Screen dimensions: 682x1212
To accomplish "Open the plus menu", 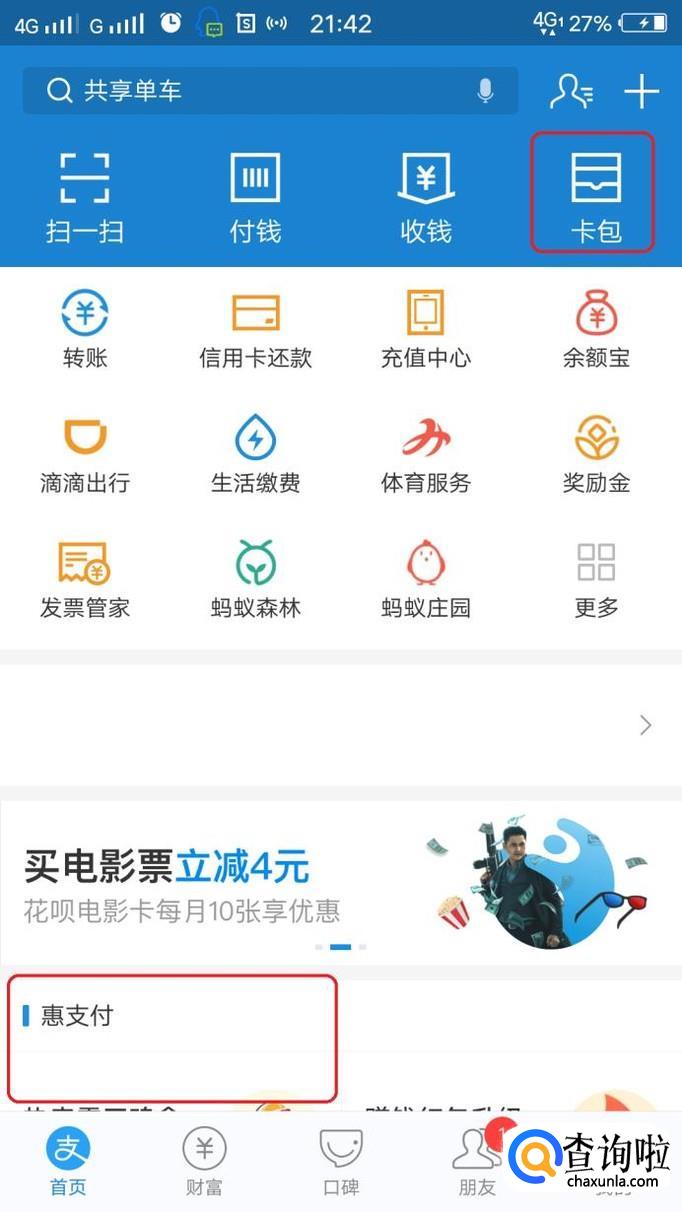I will pyautogui.click(x=641, y=91).
